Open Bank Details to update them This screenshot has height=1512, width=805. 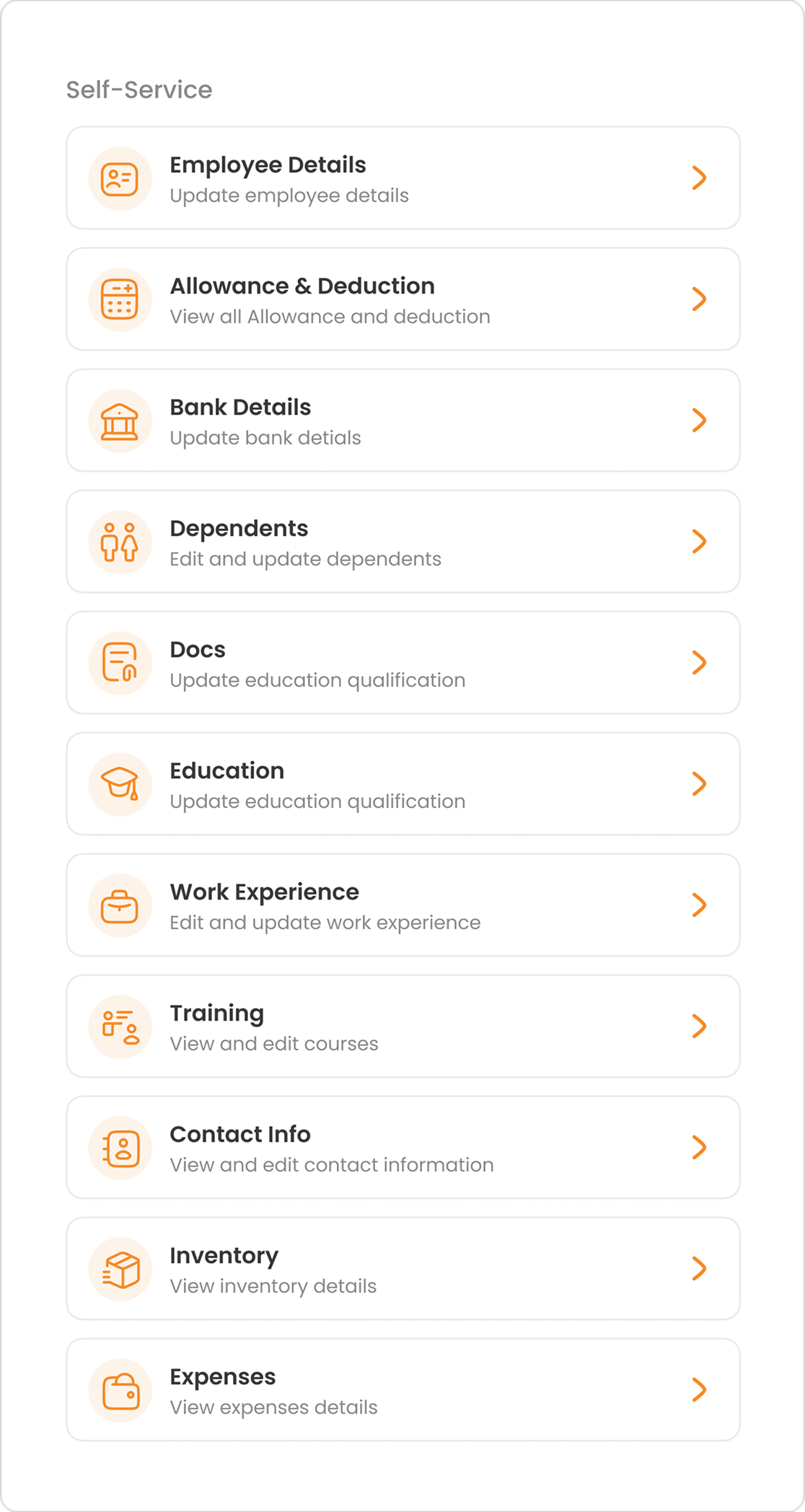coord(403,421)
